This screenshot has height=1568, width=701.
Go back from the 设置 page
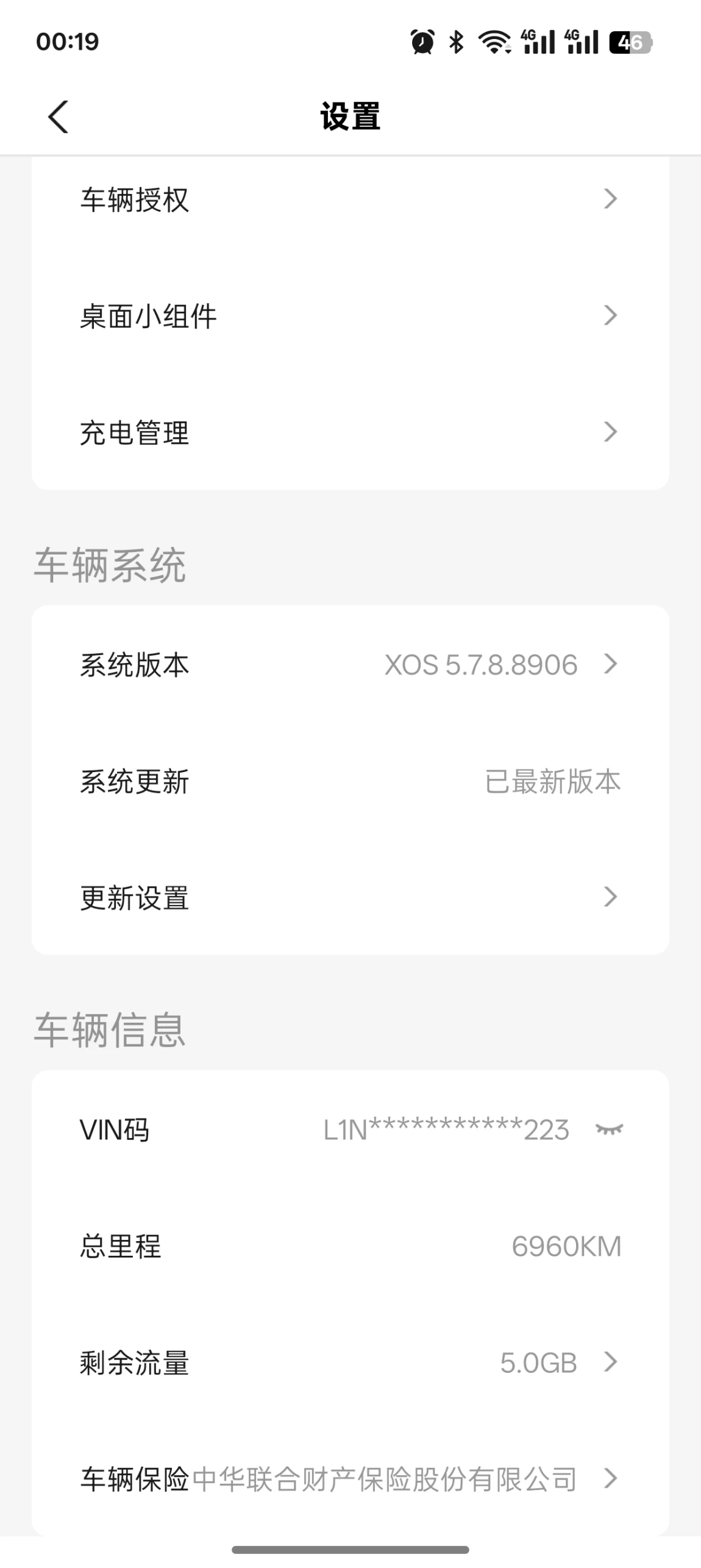(x=59, y=116)
